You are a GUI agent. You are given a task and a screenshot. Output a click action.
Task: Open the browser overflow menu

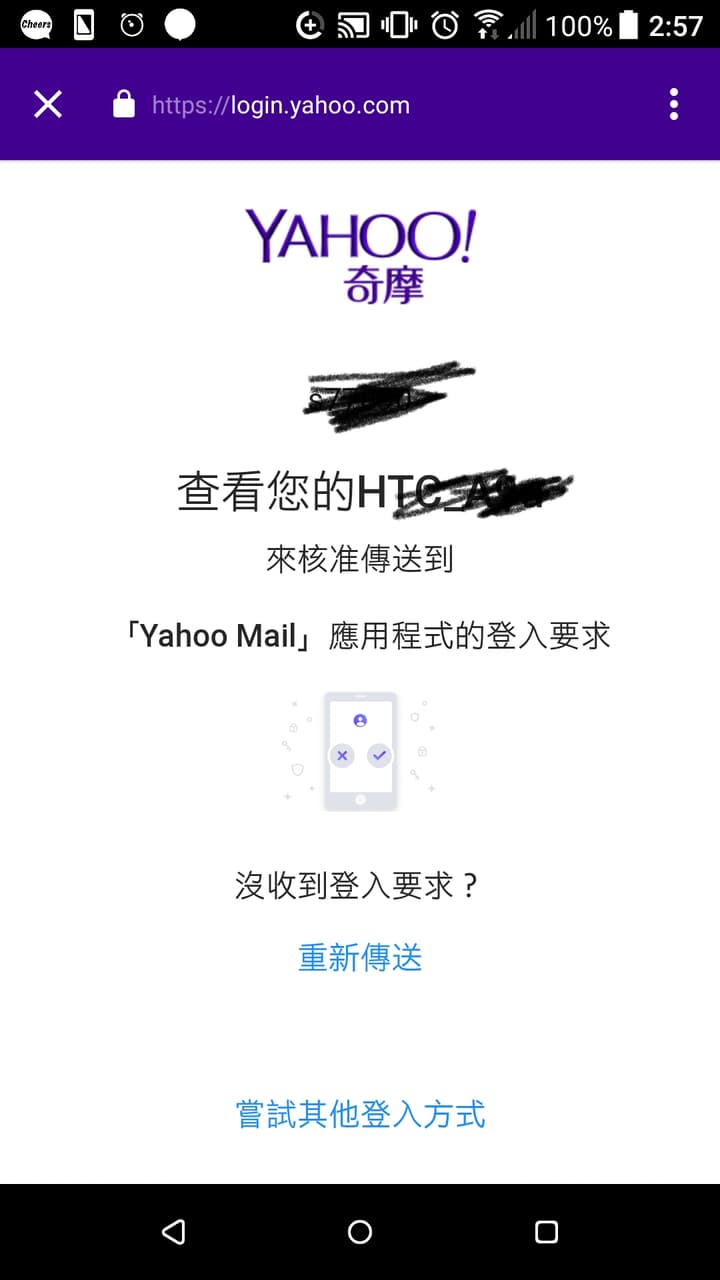673,104
